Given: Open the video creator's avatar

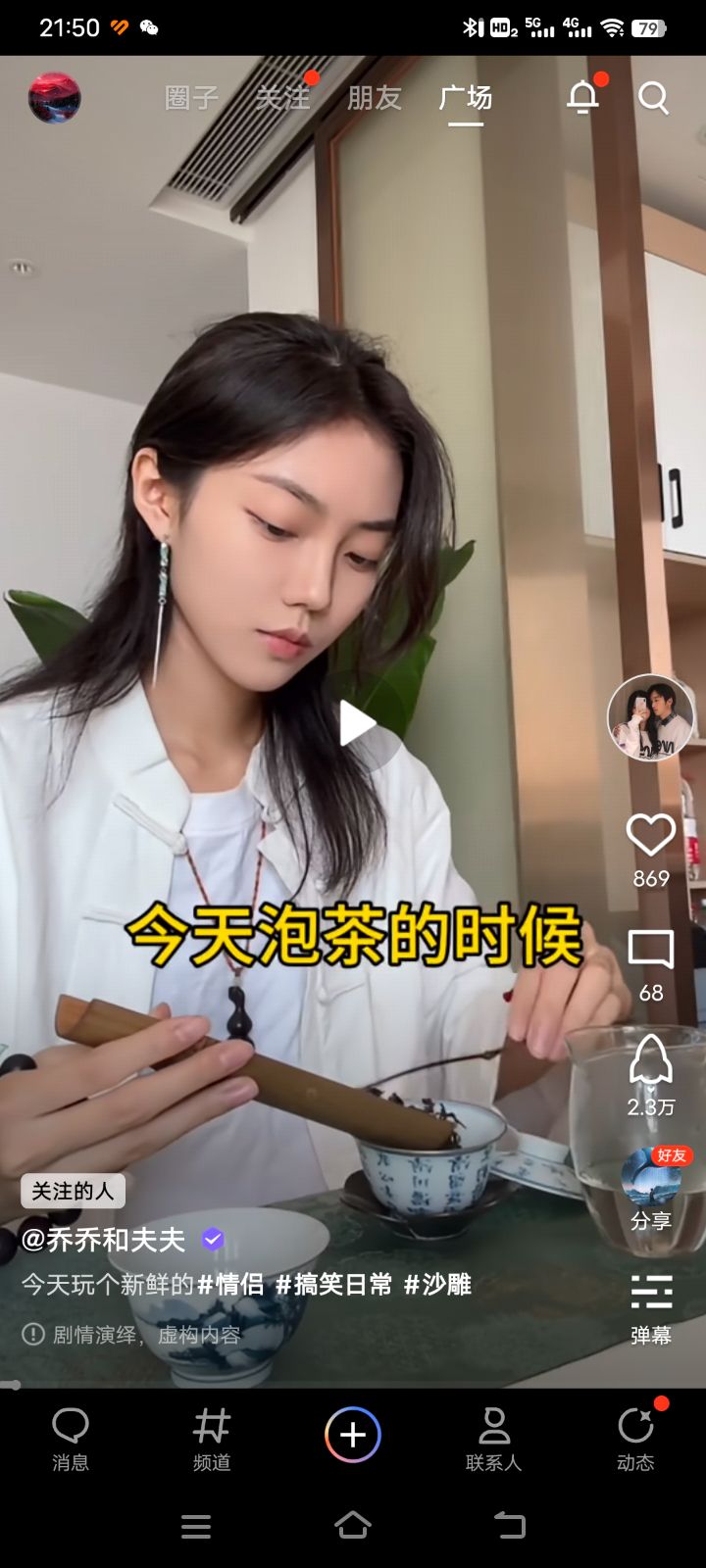Looking at the screenshot, I should click(650, 717).
